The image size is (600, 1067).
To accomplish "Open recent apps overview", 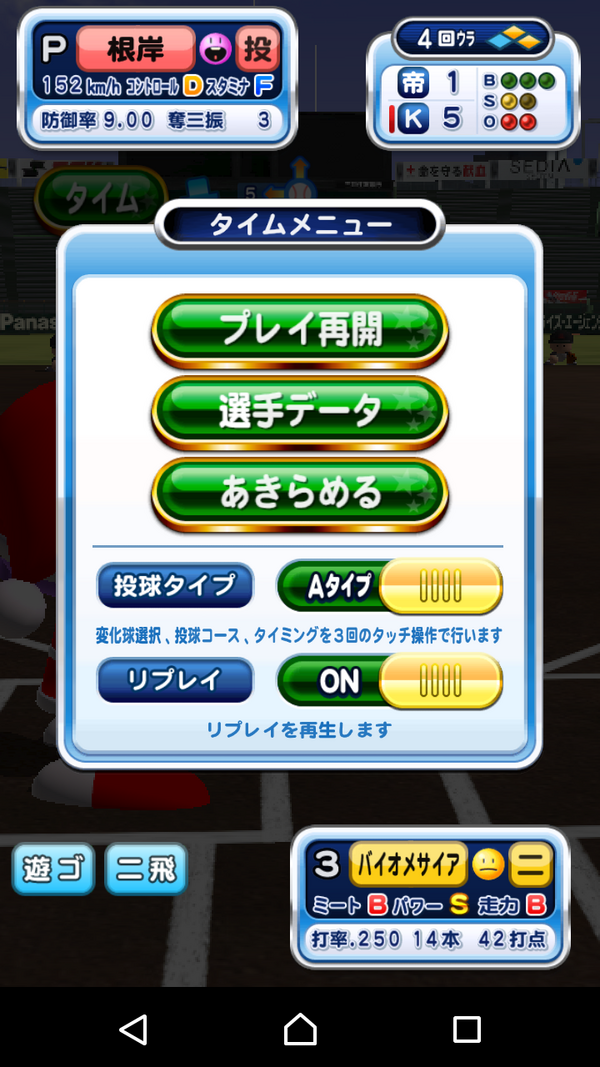I will (x=466, y=1028).
